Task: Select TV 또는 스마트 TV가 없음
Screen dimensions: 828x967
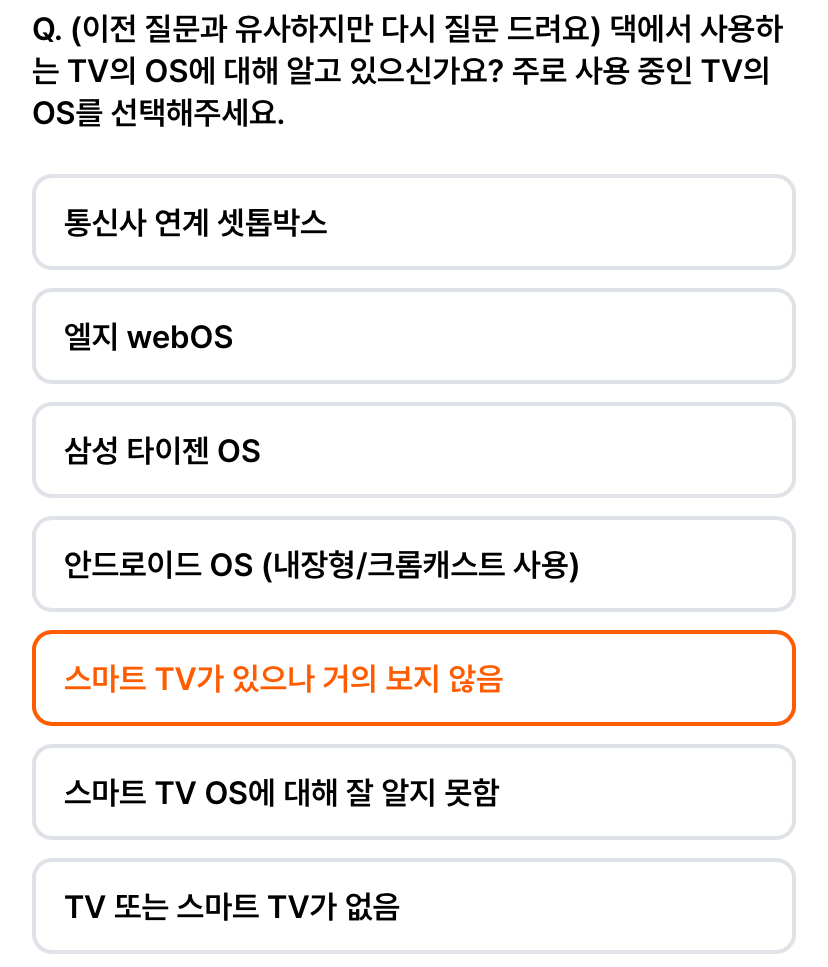Action: click(414, 906)
